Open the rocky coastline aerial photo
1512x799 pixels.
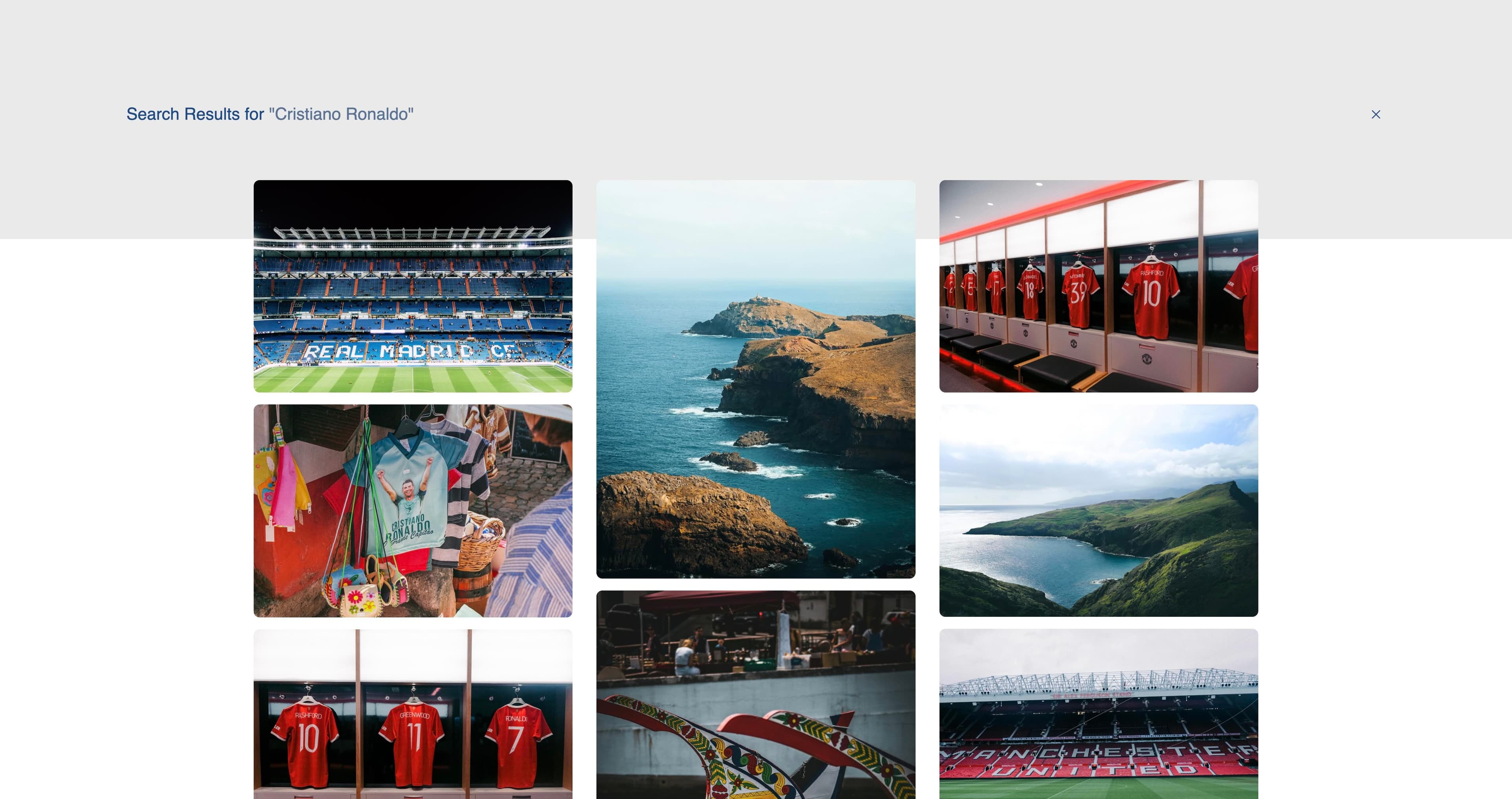tap(756, 379)
